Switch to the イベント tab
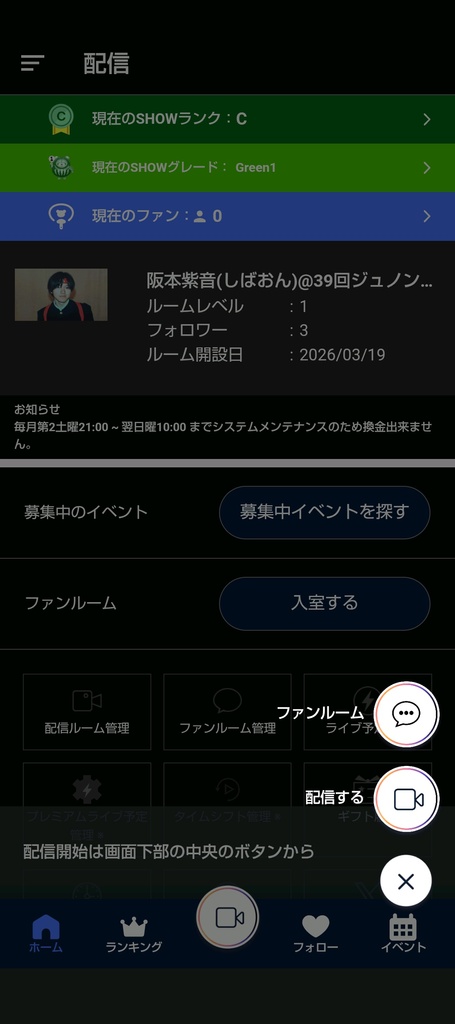 coord(403,934)
